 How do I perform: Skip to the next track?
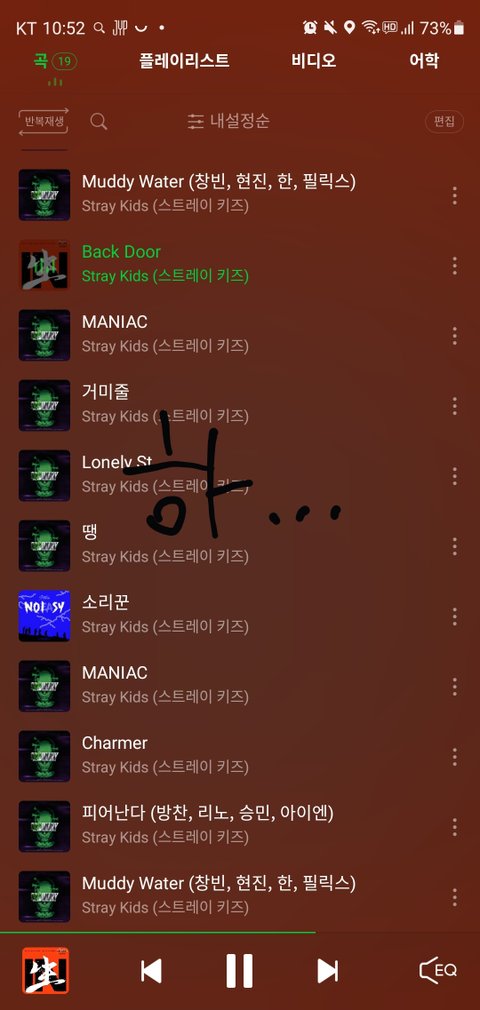pos(327,970)
